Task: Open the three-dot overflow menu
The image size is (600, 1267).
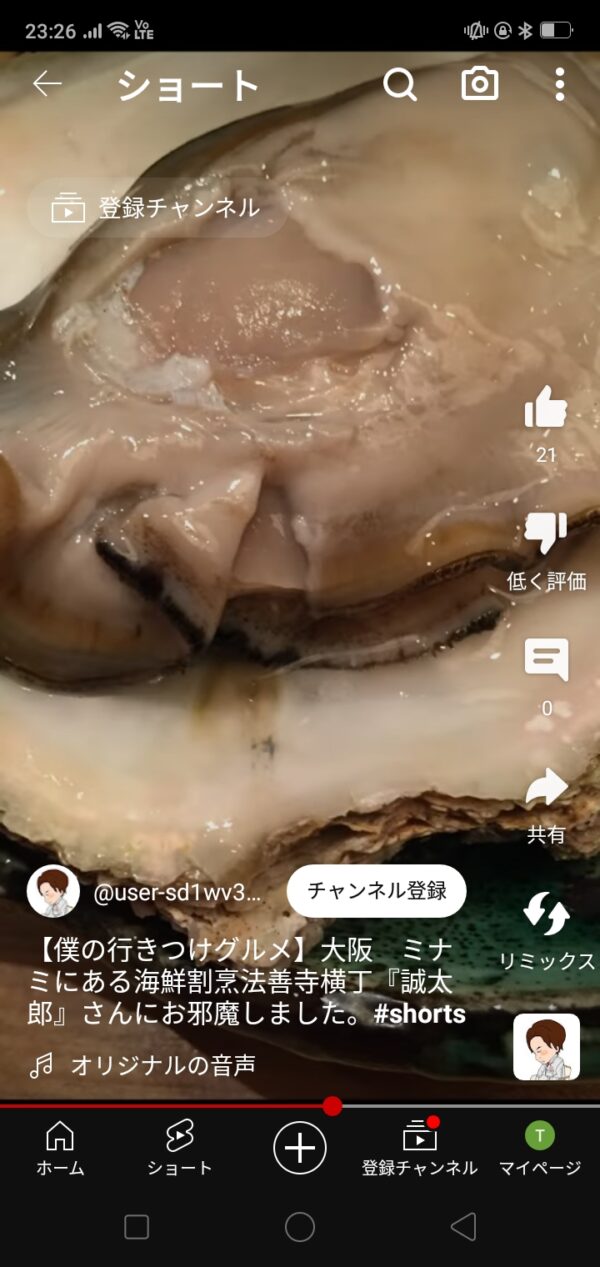Action: [560, 85]
